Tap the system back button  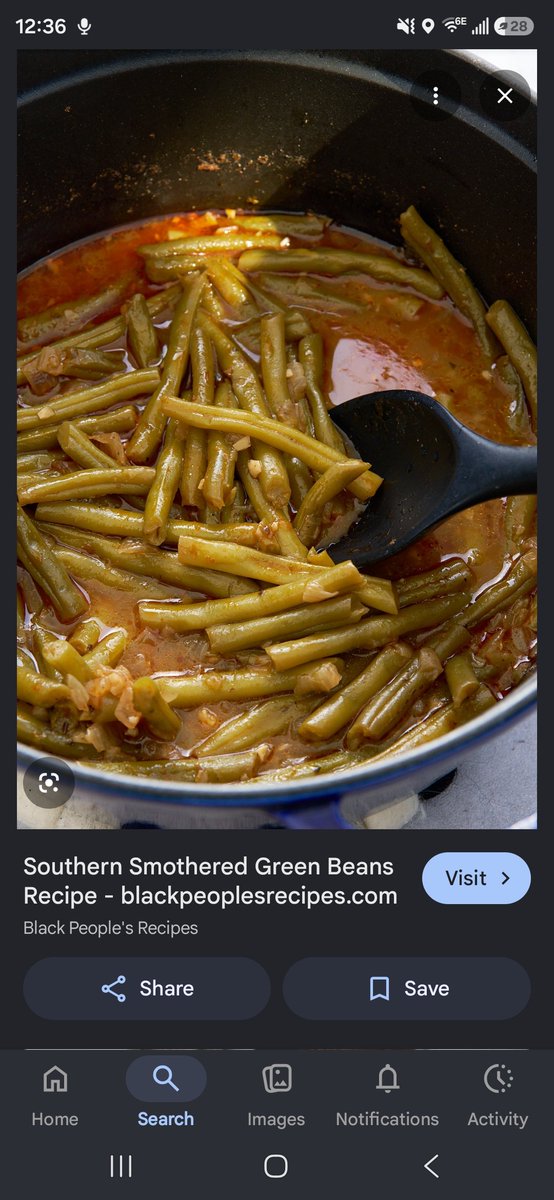[x=431, y=1166]
